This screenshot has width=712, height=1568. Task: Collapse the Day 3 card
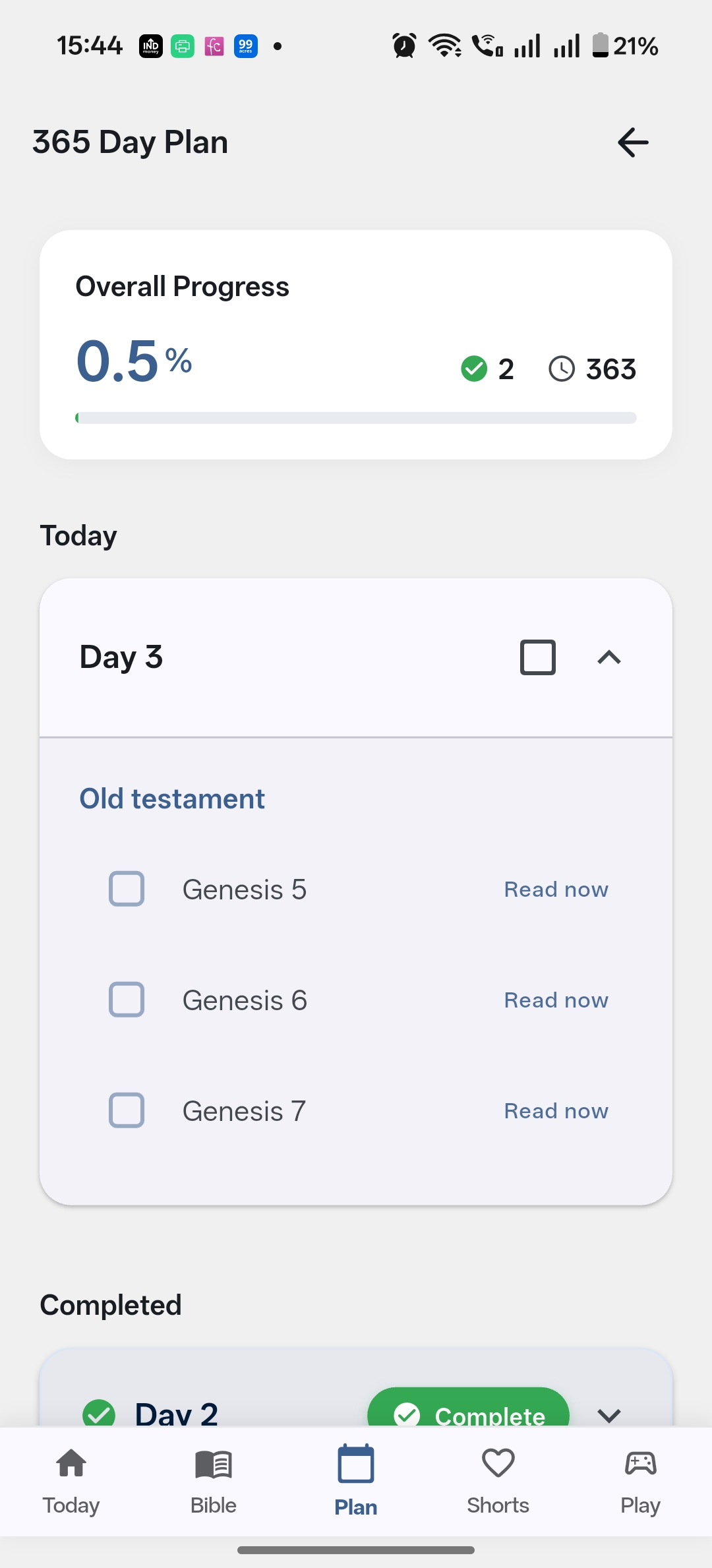coord(608,657)
